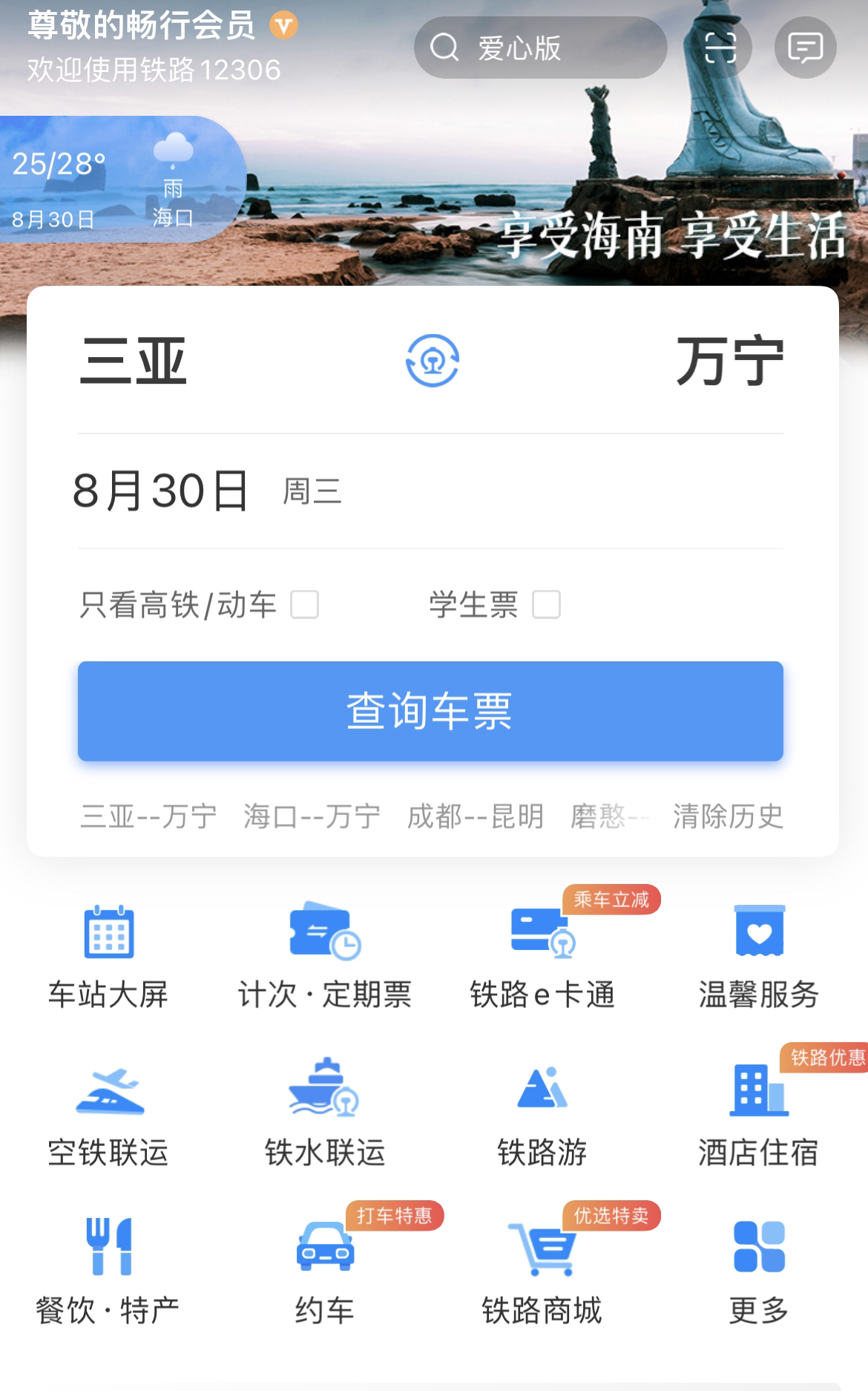
Task: Open the 爱心版 search bar
Action: (x=540, y=48)
